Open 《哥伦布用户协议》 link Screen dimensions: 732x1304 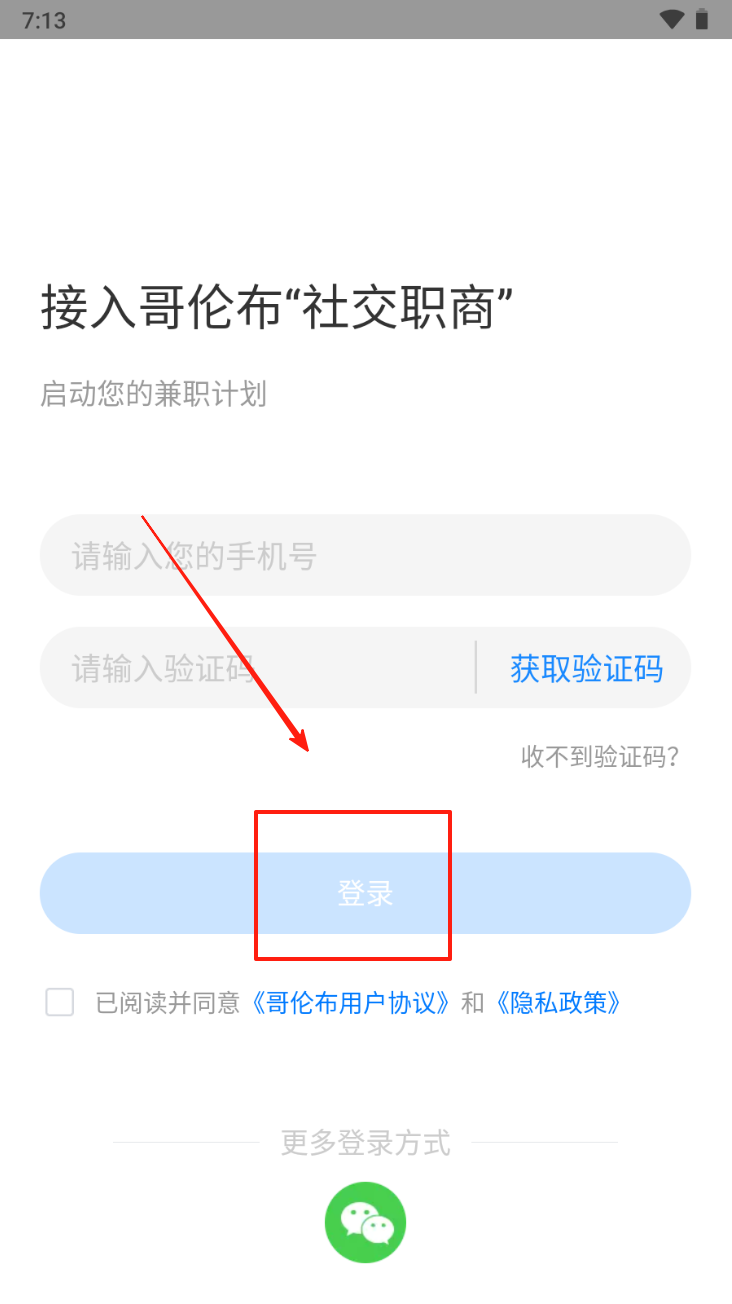(352, 1003)
